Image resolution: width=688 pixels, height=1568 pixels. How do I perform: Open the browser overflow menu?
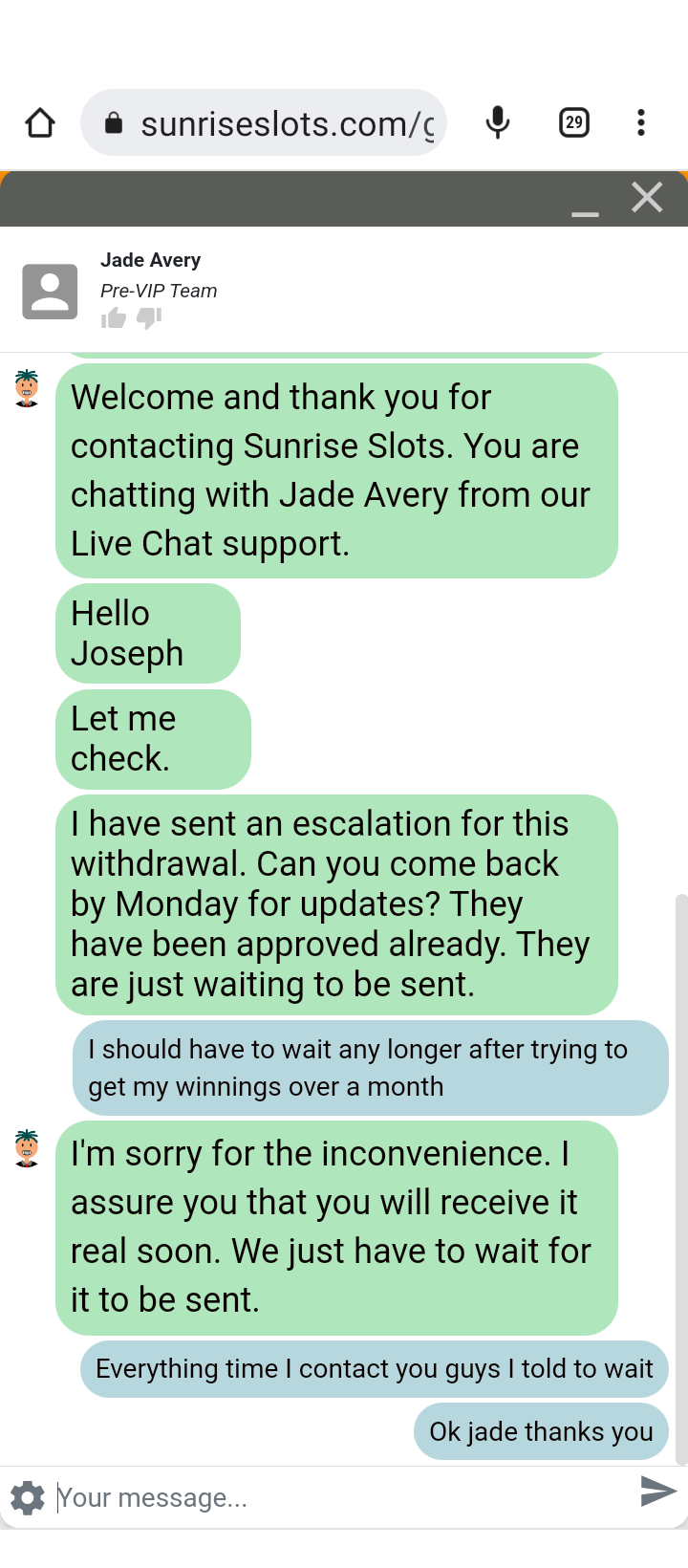tap(641, 123)
